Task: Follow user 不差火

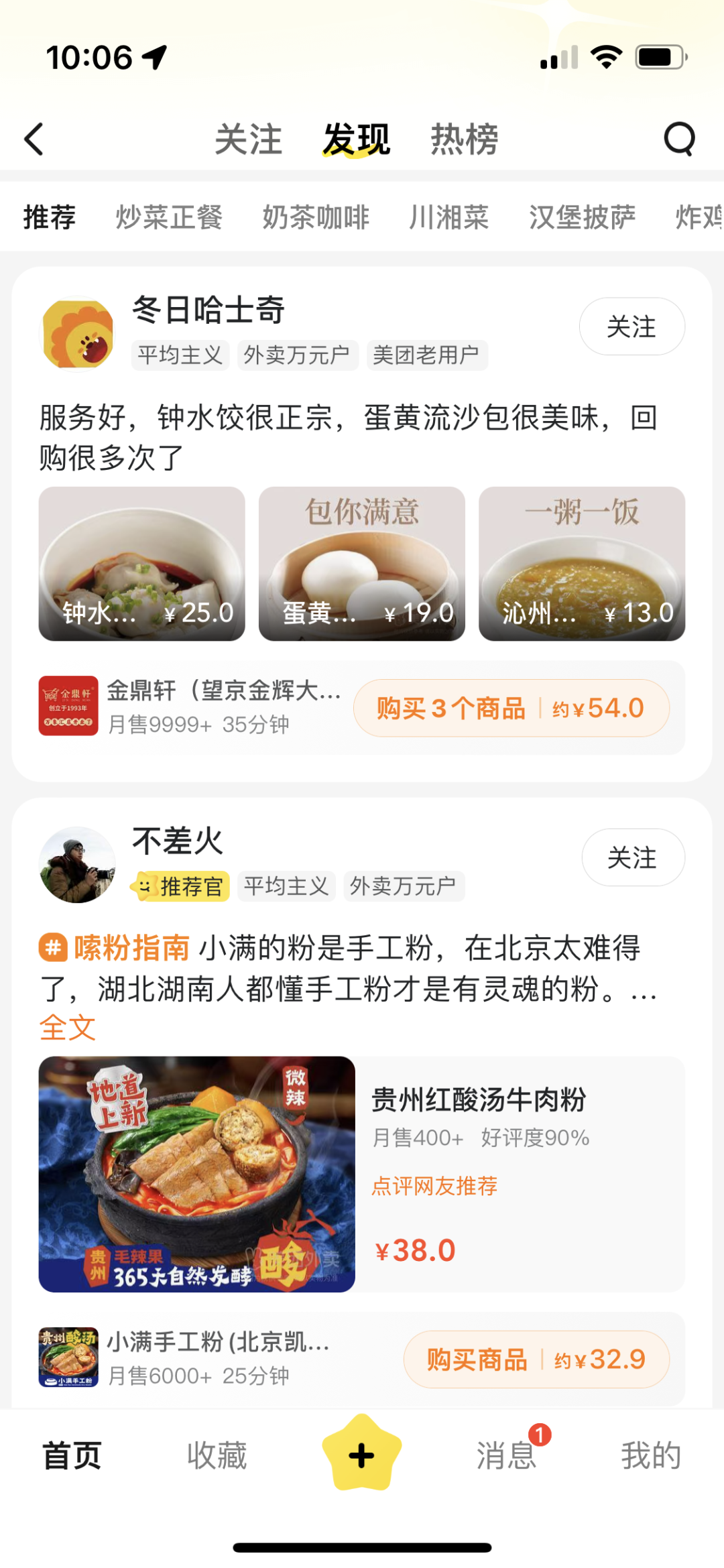Action: pos(633,857)
